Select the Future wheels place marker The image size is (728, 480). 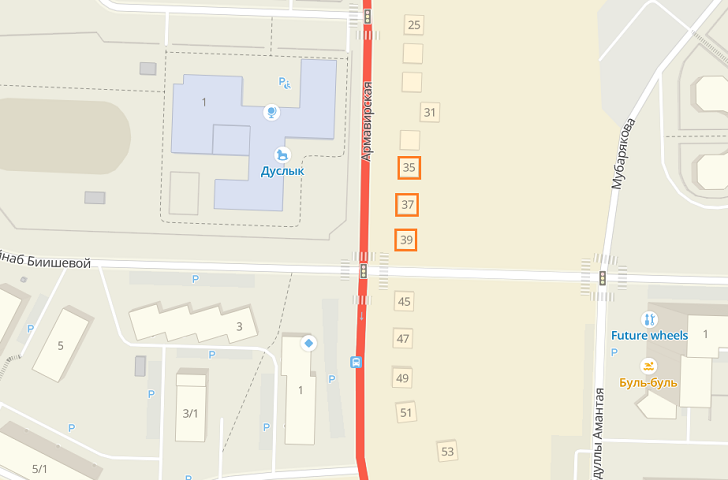pos(650,320)
